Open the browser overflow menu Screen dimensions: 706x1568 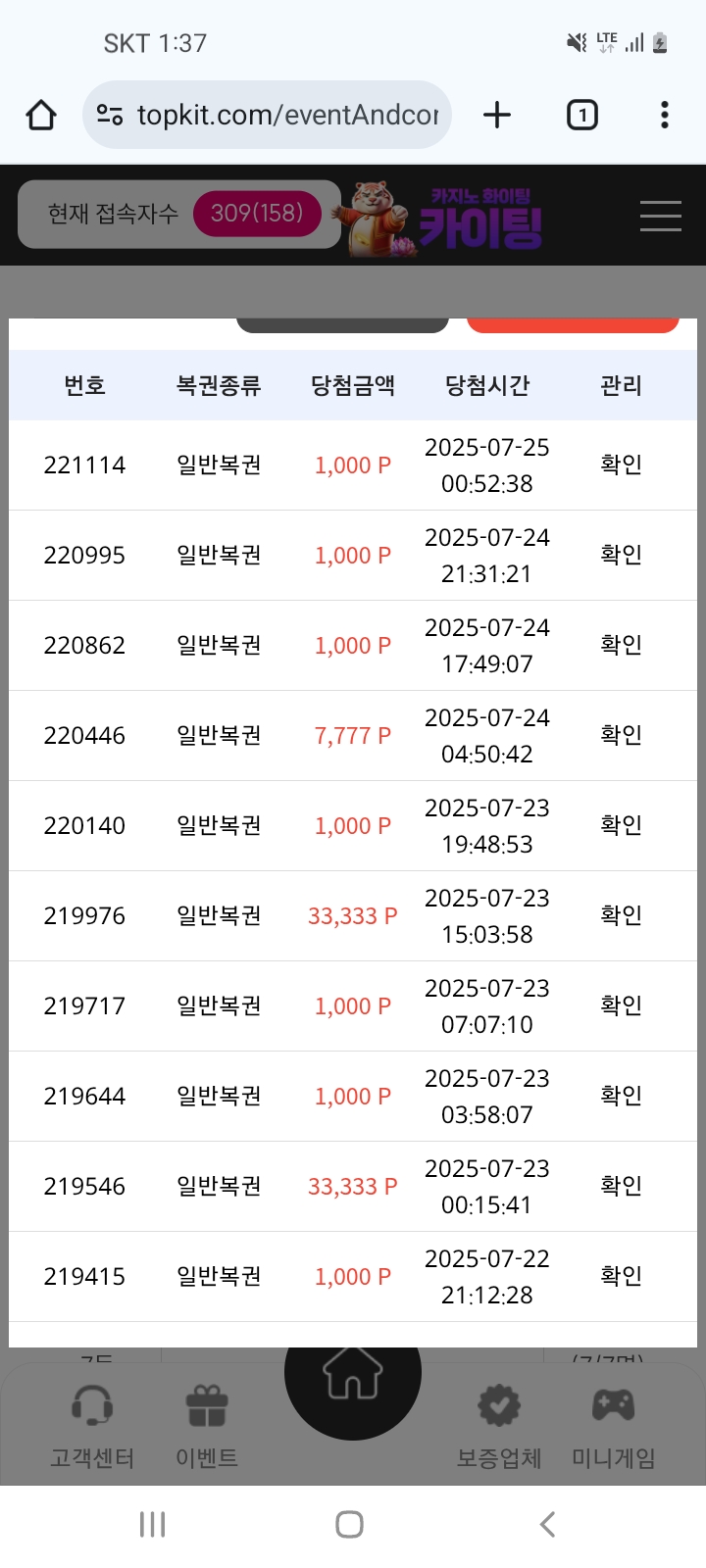coord(665,115)
